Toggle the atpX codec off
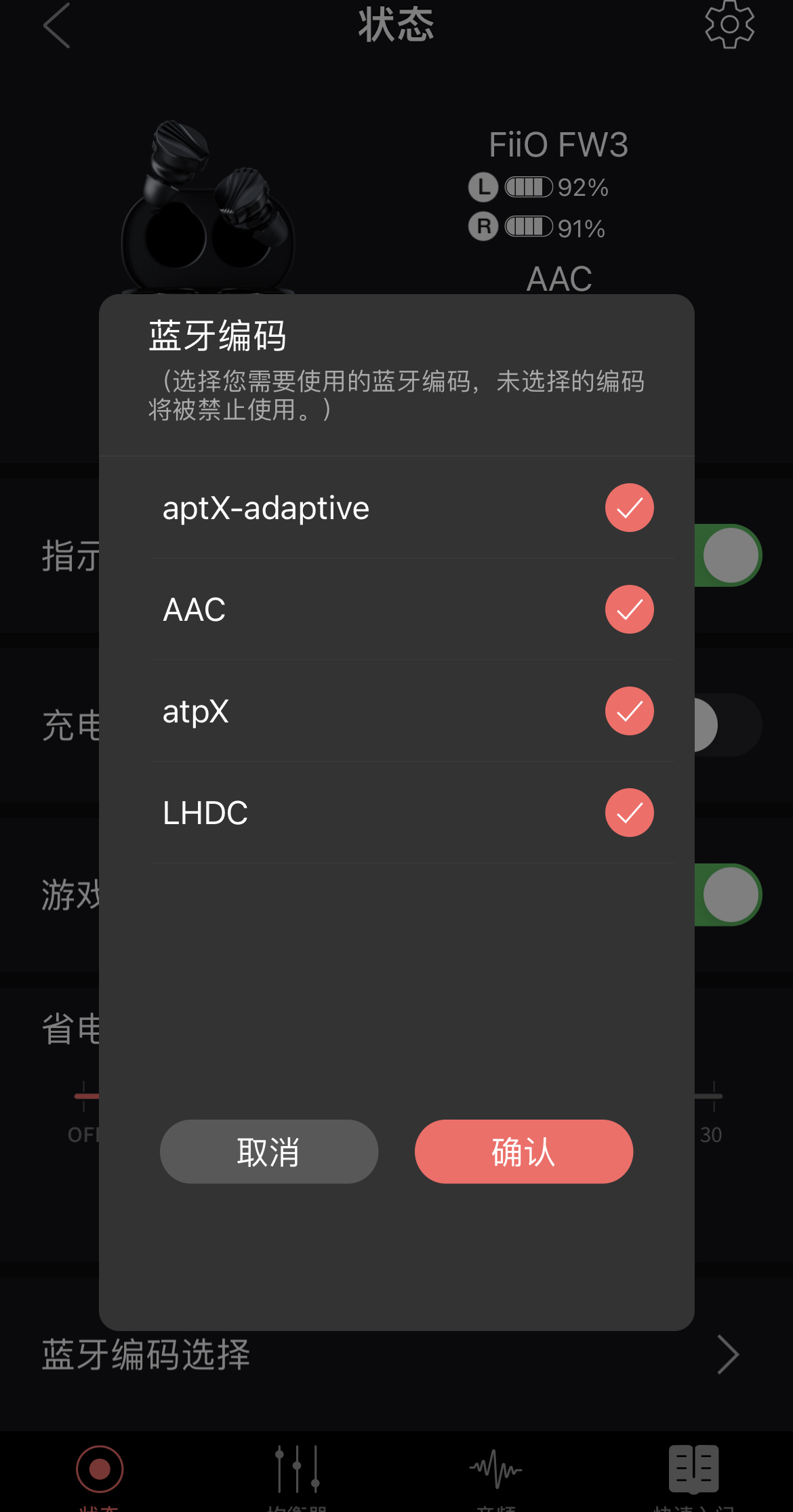This screenshot has width=793, height=1512. (629, 711)
